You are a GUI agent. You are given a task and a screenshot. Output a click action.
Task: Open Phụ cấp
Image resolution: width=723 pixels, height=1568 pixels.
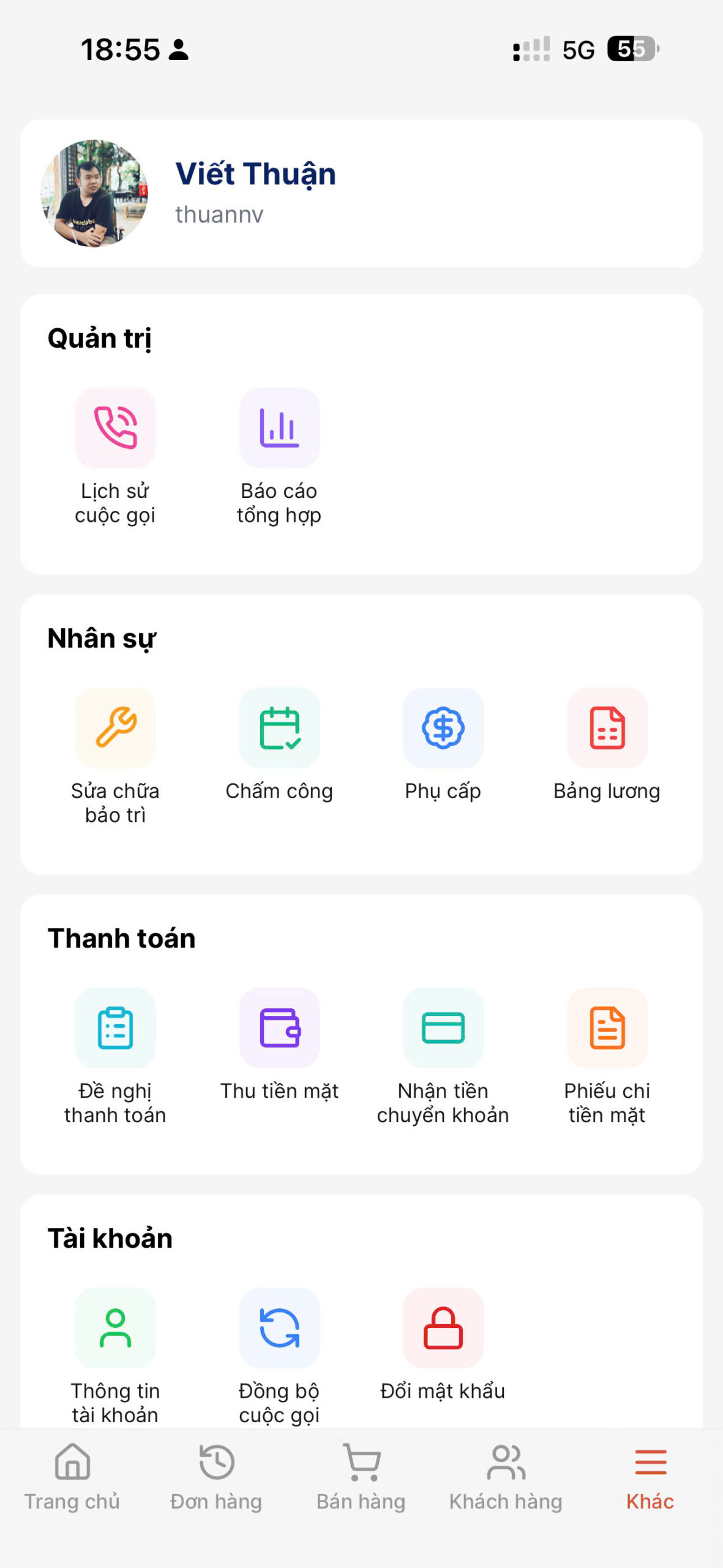pos(443,728)
